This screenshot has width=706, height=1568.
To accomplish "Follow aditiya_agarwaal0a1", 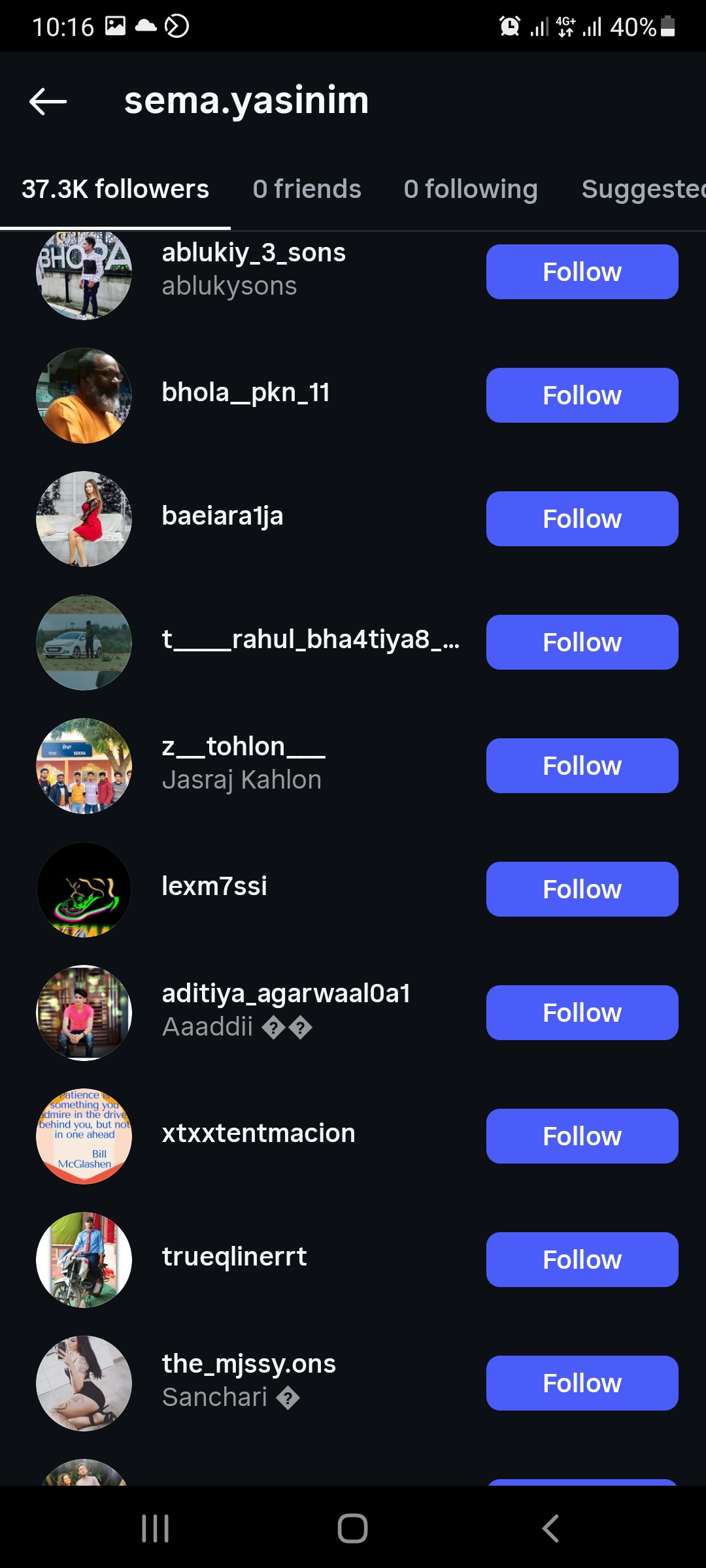I will pos(582,1013).
